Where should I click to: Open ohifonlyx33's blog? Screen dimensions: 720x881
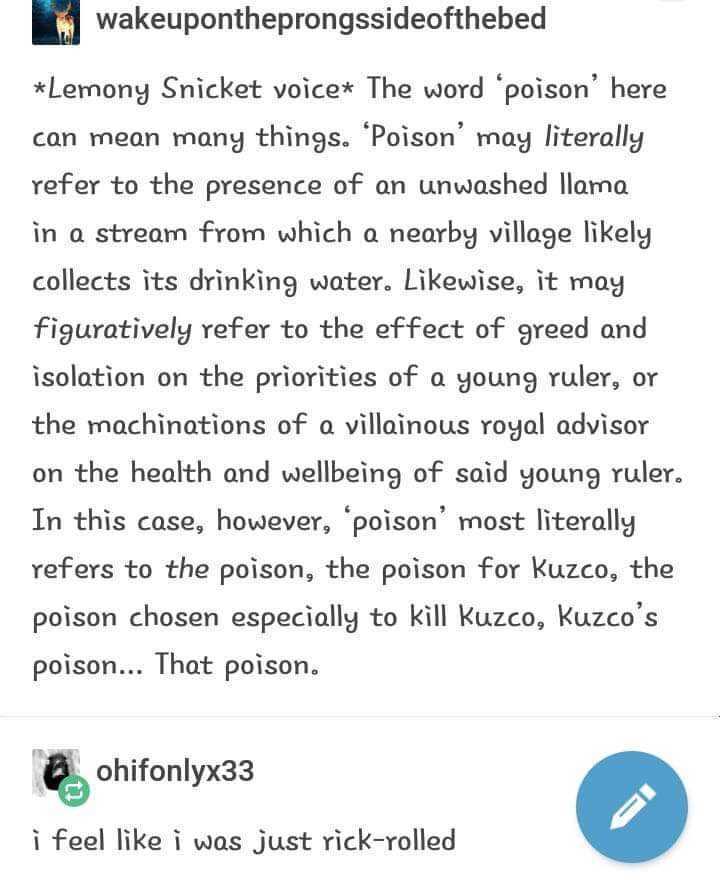point(175,770)
